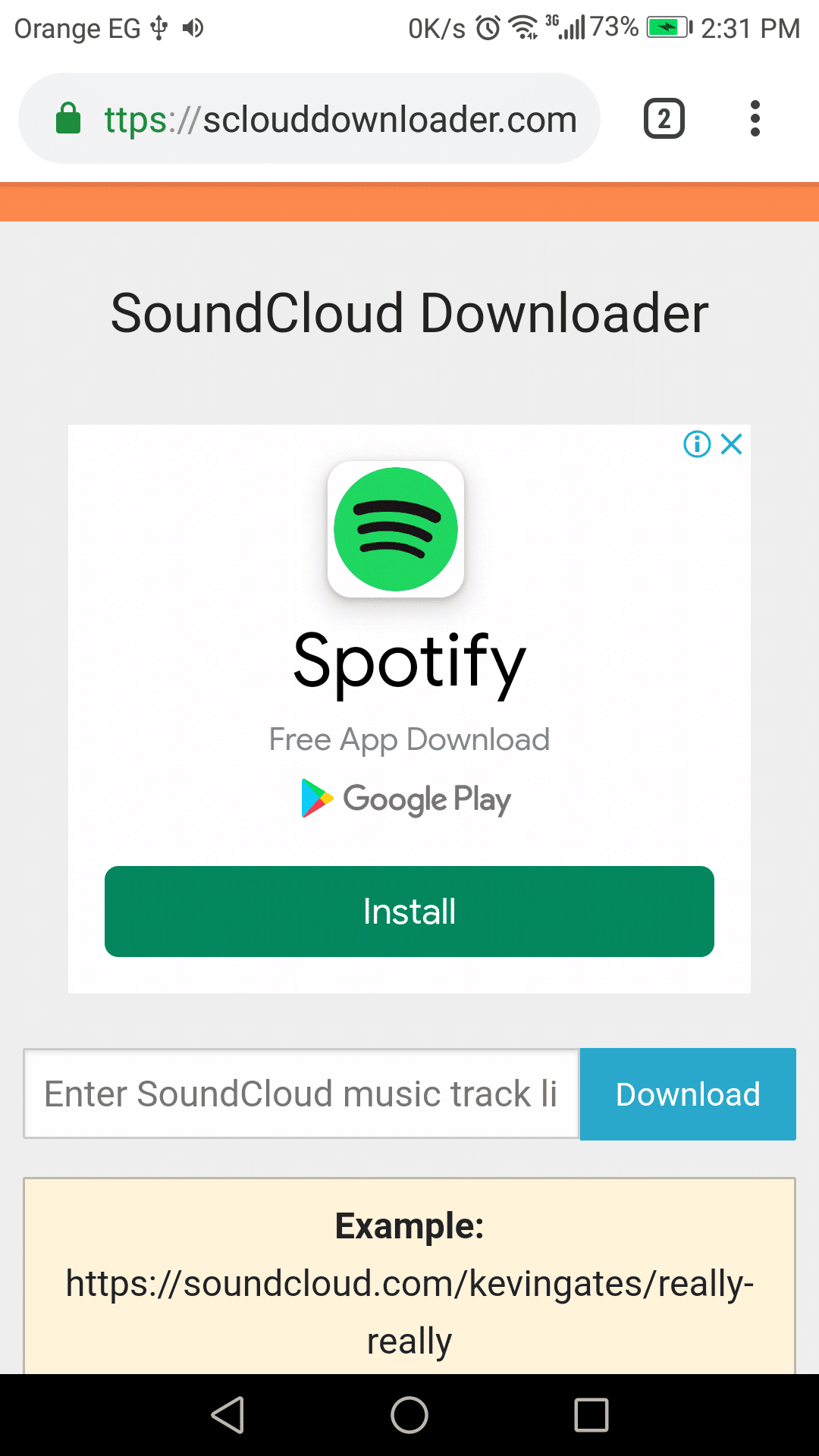This screenshot has width=819, height=1456.
Task: Tap the browser address bar
Action: click(309, 118)
